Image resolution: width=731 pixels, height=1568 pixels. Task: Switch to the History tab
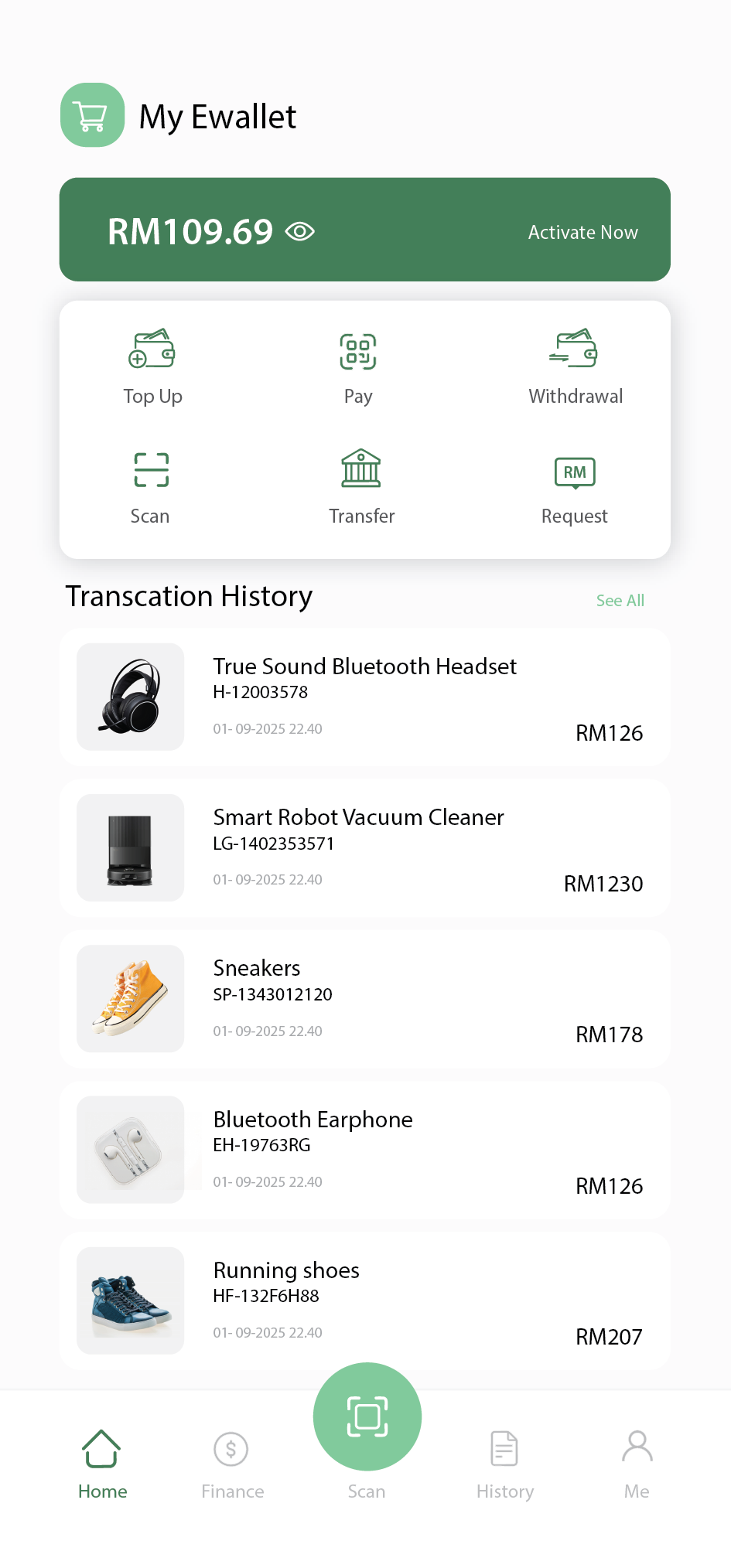tap(504, 1464)
